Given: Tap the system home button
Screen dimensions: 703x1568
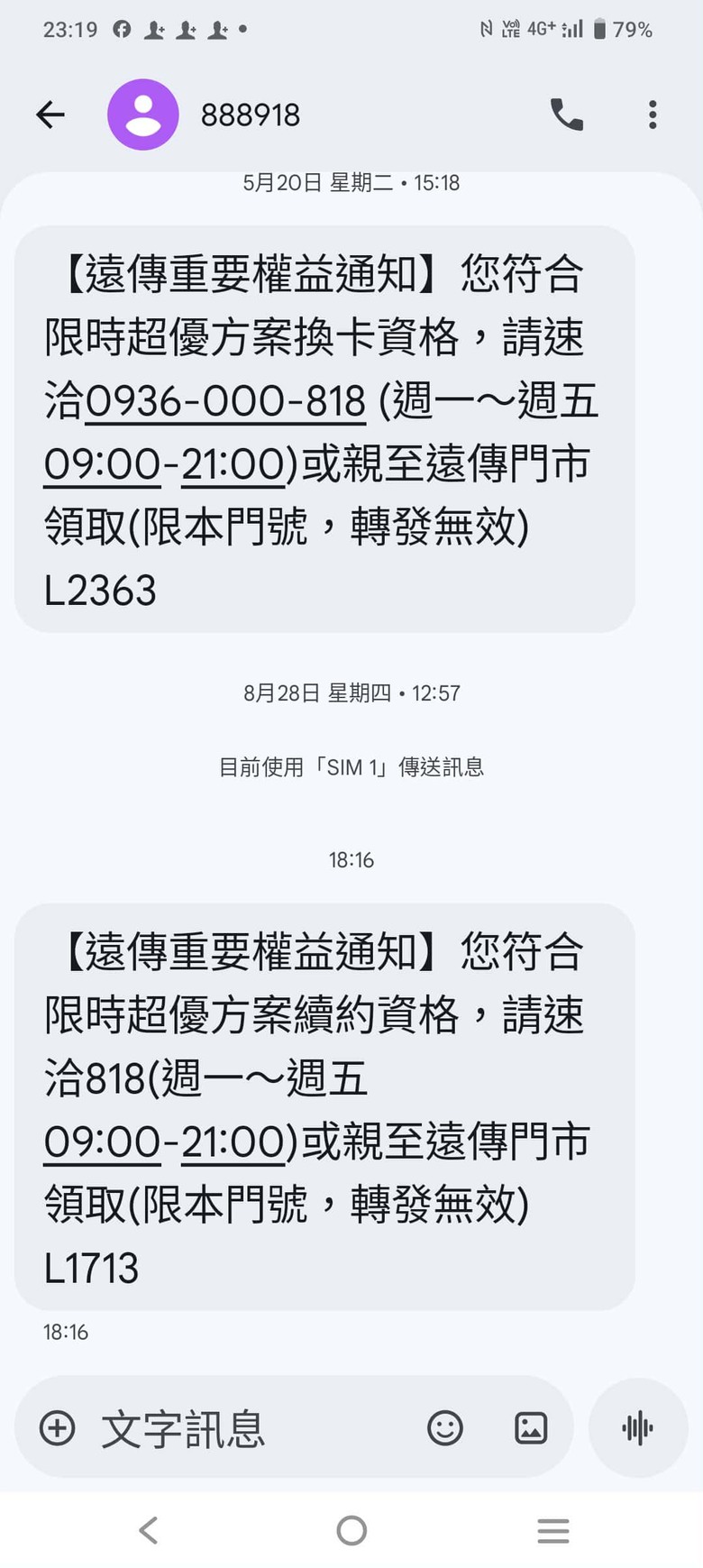Looking at the screenshot, I should [351, 1530].
